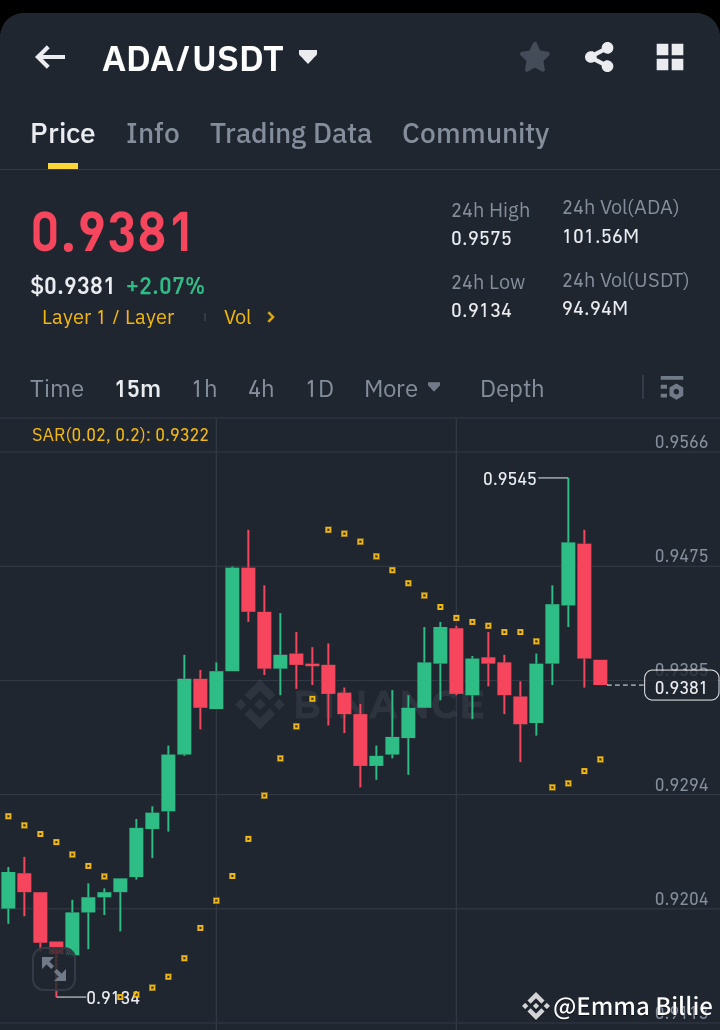The height and width of the screenshot is (1030, 720).
Task: Click the fullscreen expand icon on the chart
Action: [x=54, y=968]
